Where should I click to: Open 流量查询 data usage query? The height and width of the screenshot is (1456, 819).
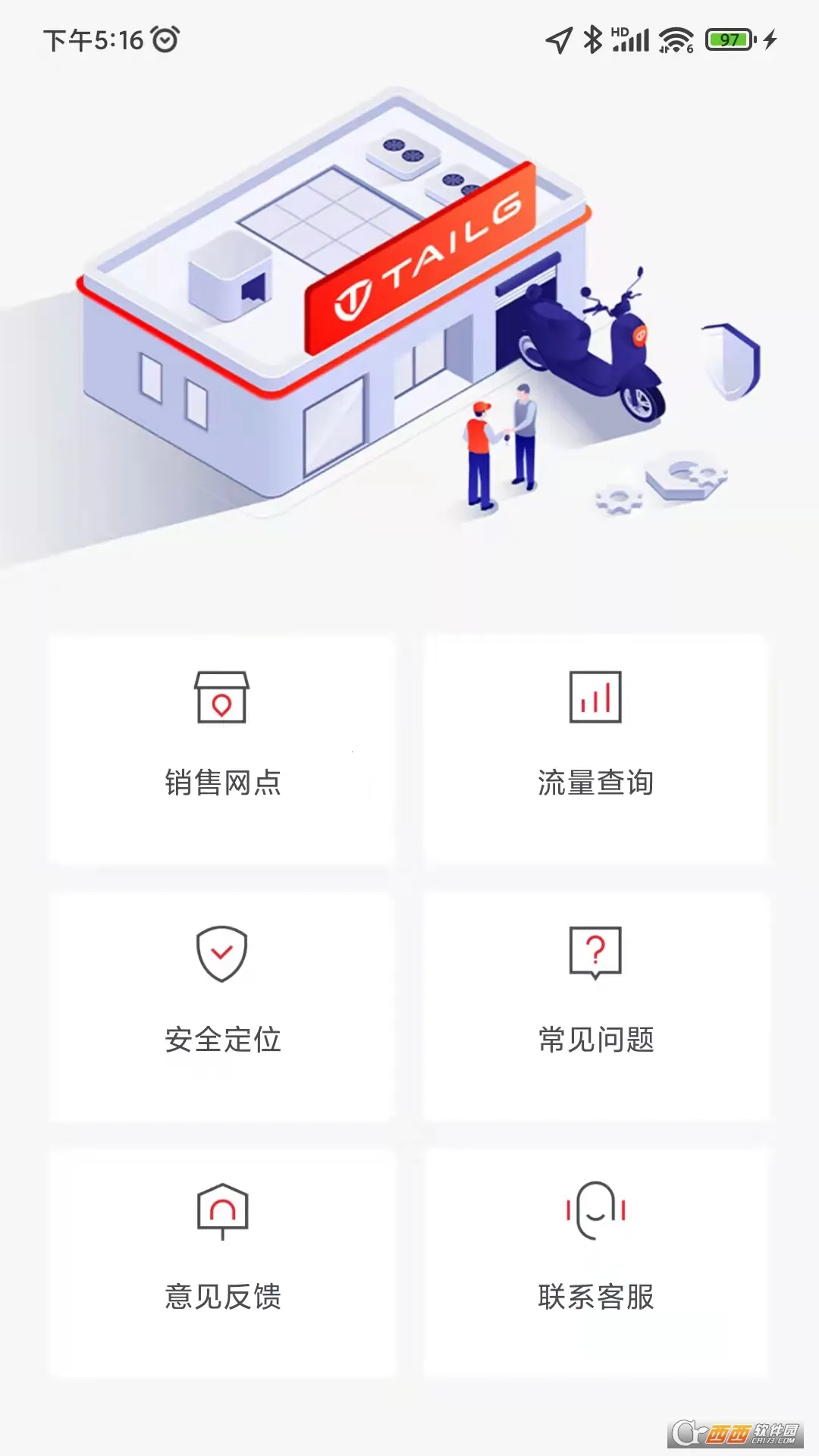pos(596,749)
